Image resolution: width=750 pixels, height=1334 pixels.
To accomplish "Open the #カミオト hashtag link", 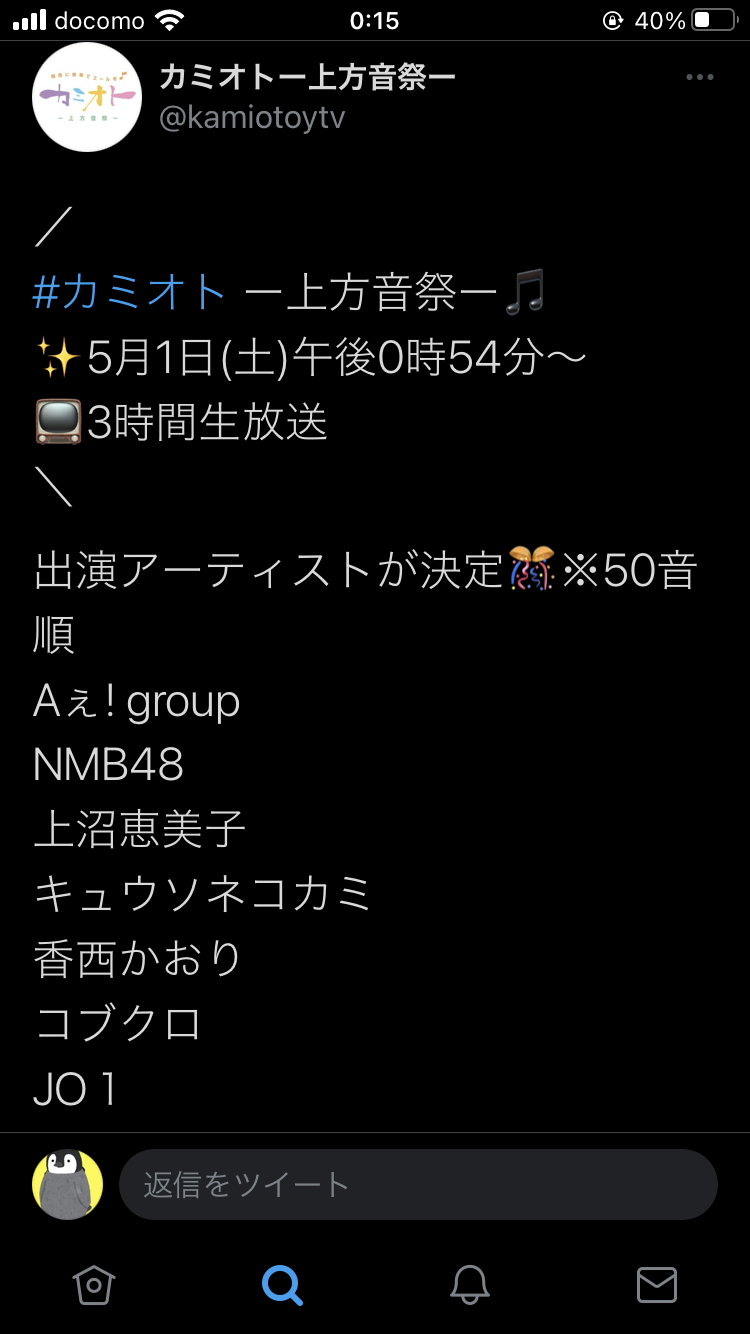I will pos(130,293).
